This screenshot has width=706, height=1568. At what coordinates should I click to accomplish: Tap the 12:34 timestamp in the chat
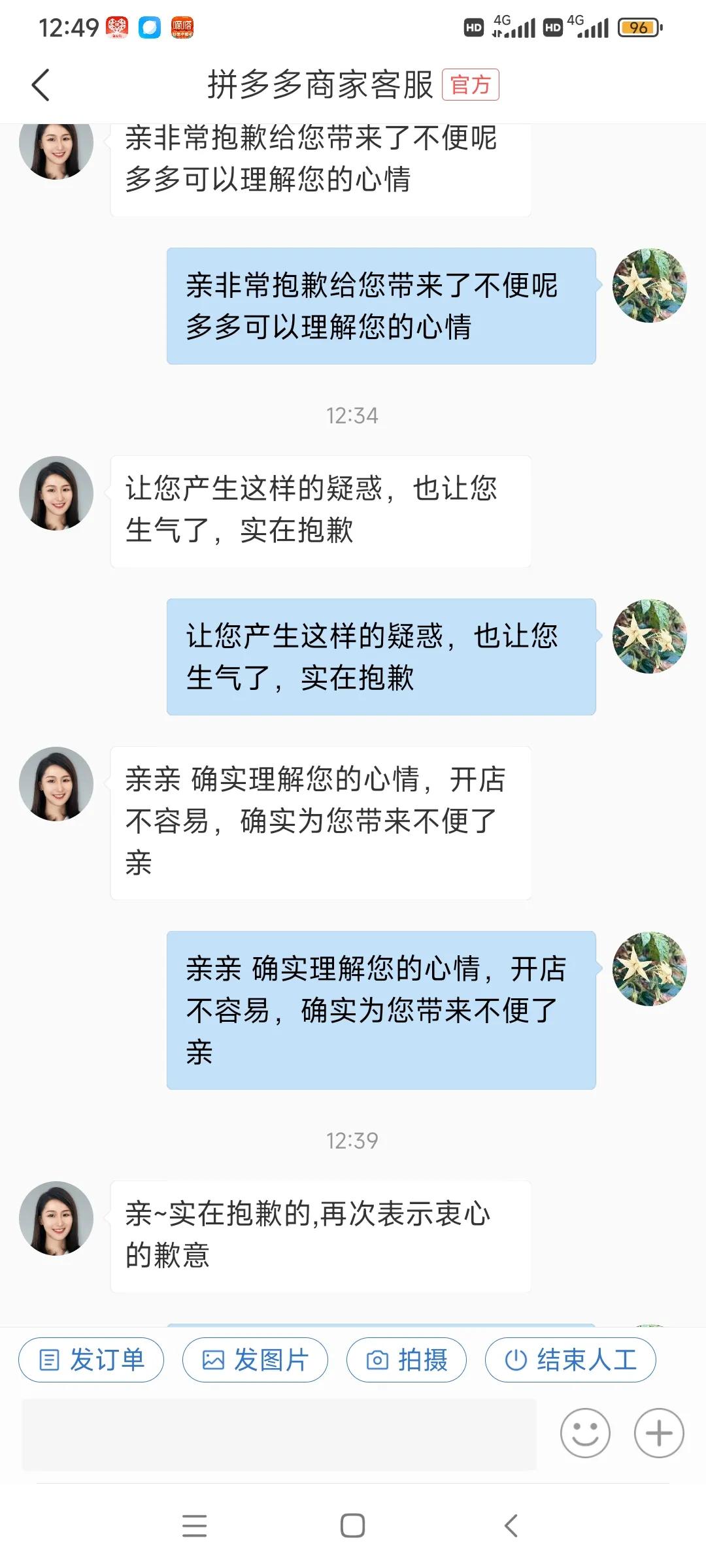pyautogui.click(x=353, y=414)
